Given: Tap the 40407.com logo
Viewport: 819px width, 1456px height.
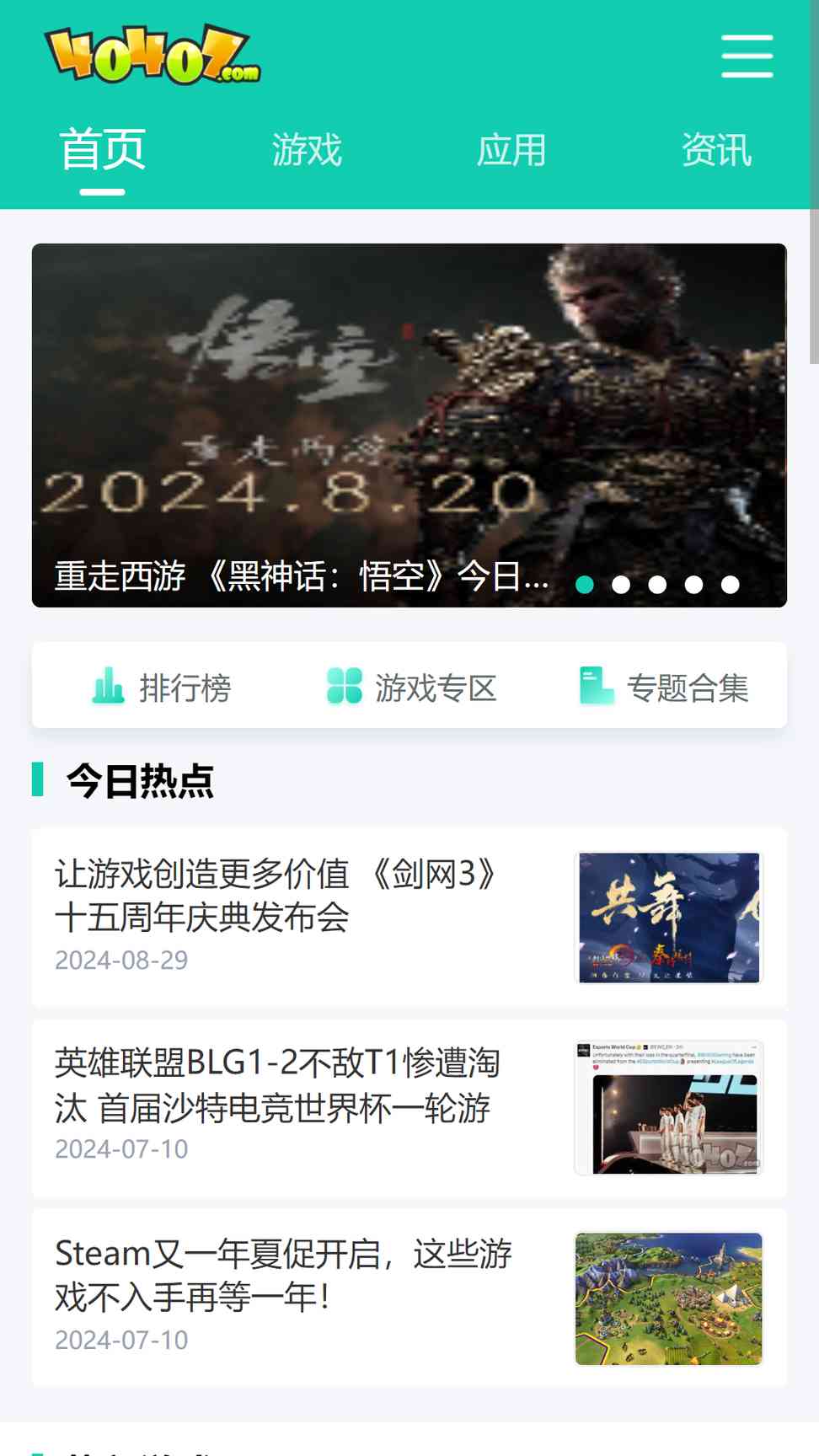Looking at the screenshot, I should [153, 55].
